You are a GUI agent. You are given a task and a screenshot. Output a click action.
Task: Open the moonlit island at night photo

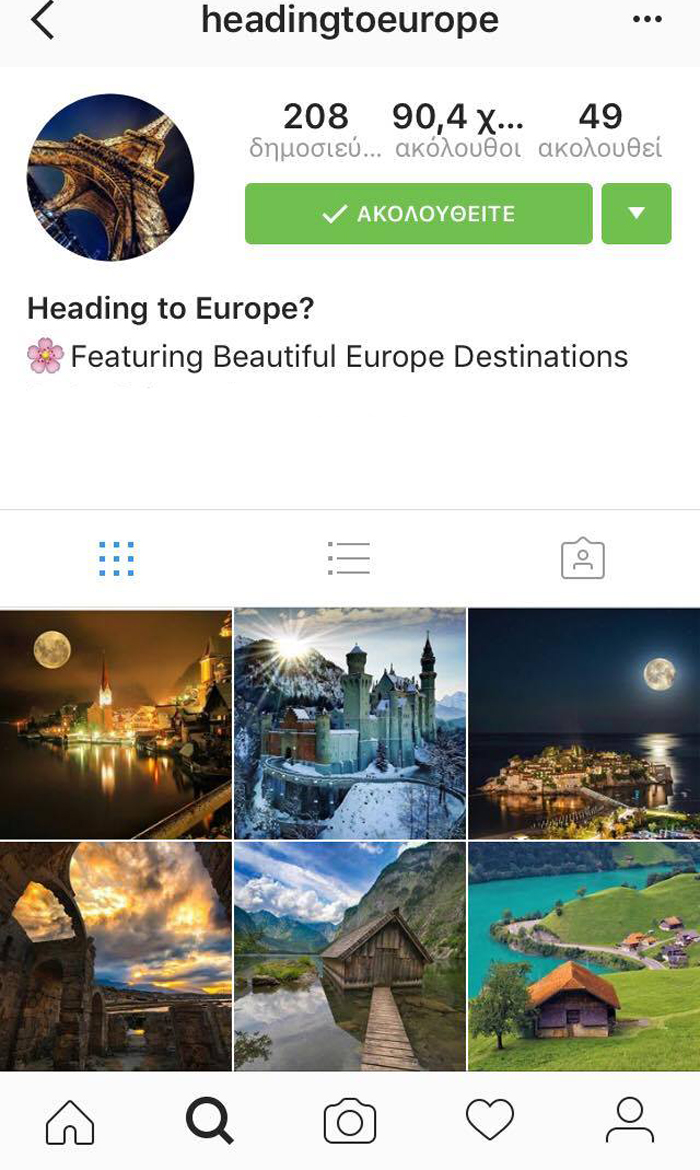tap(584, 723)
